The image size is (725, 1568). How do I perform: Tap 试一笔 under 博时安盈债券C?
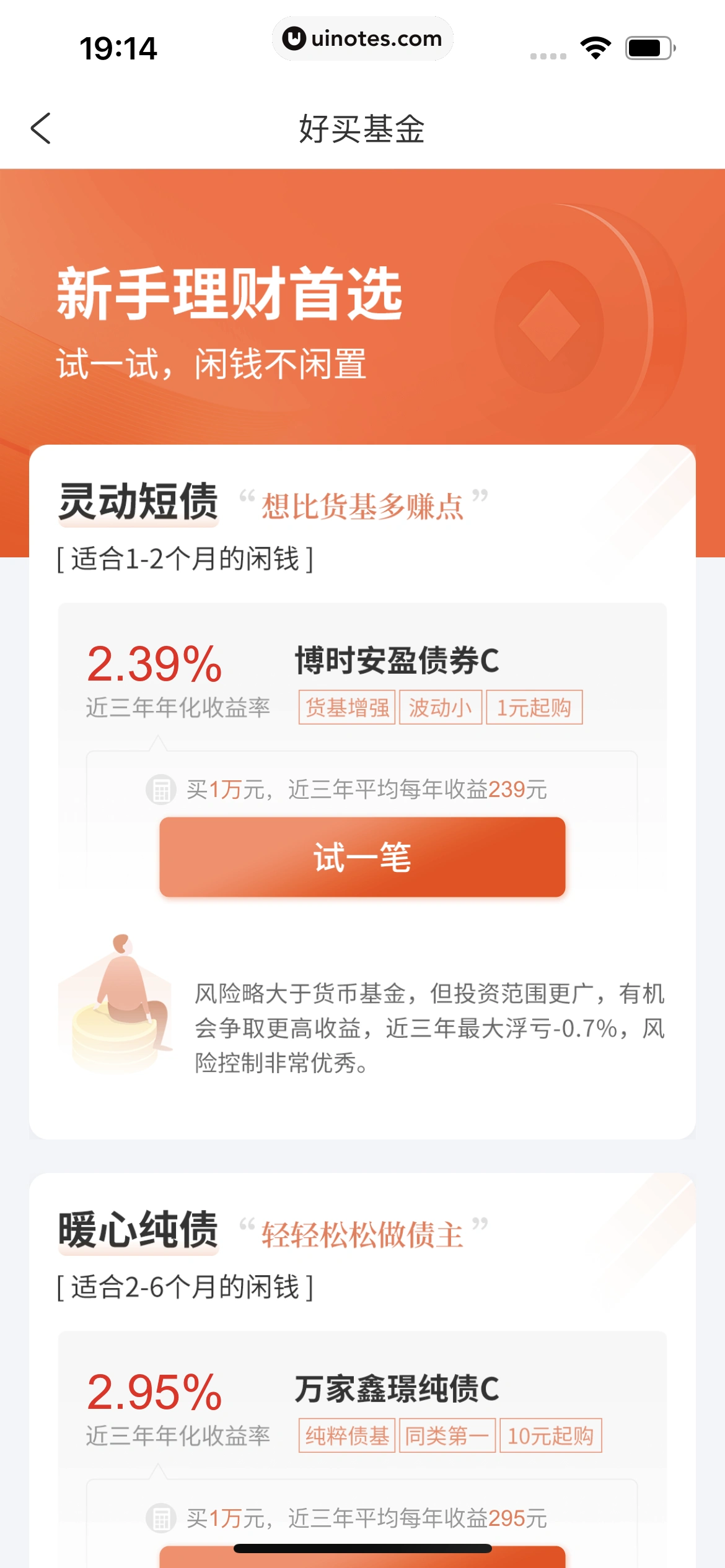point(362,857)
